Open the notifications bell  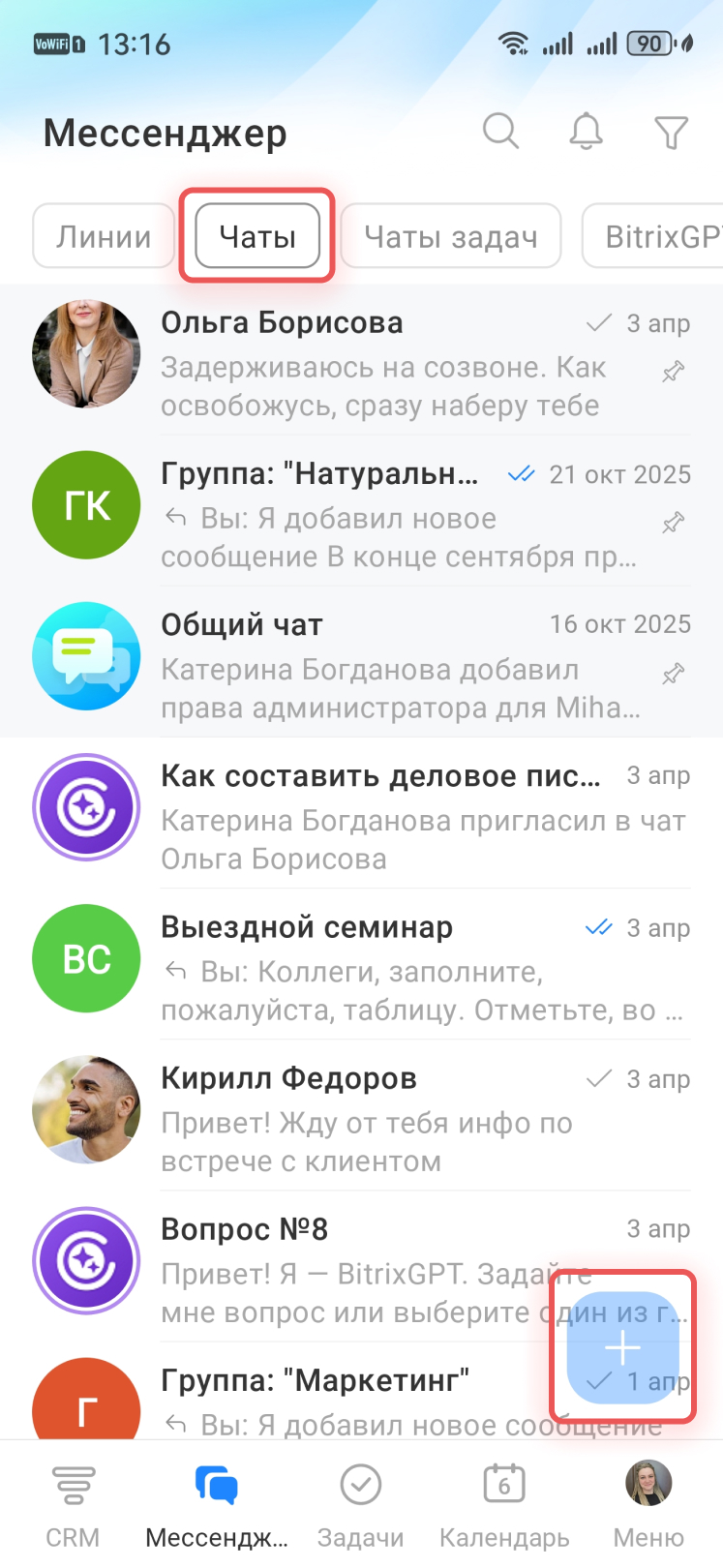coord(586,131)
